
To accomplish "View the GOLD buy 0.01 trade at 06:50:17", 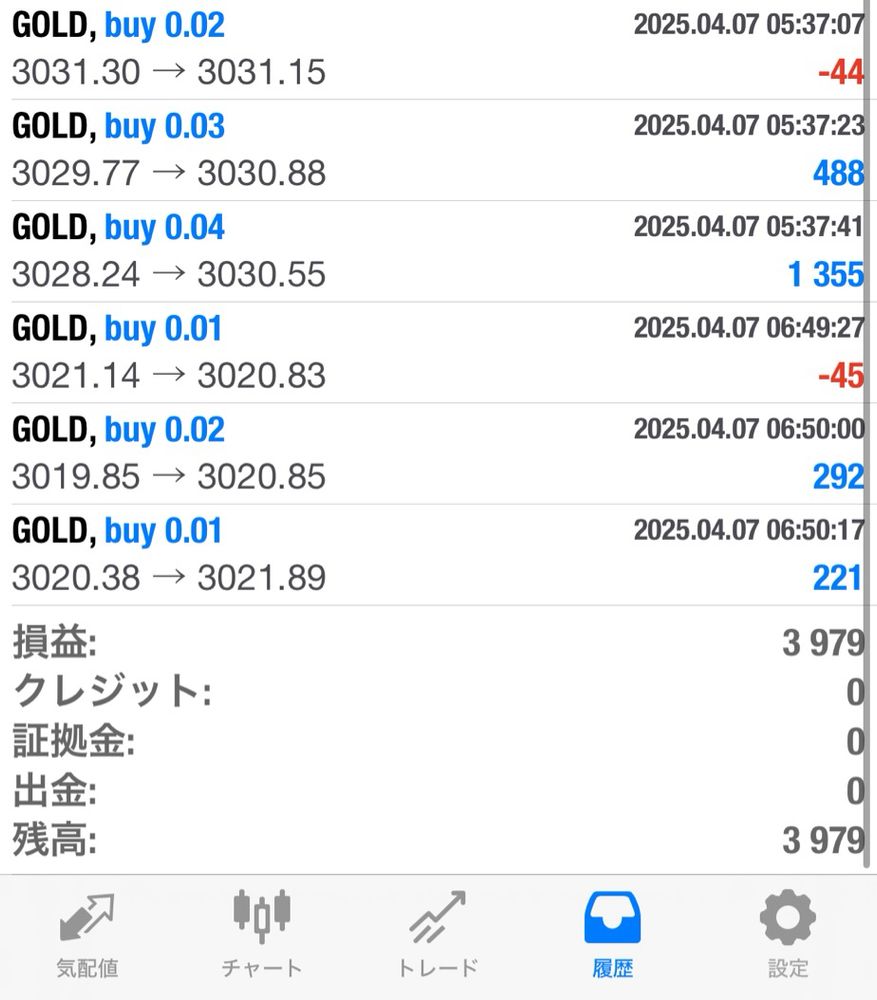I will [x=438, y=554].
